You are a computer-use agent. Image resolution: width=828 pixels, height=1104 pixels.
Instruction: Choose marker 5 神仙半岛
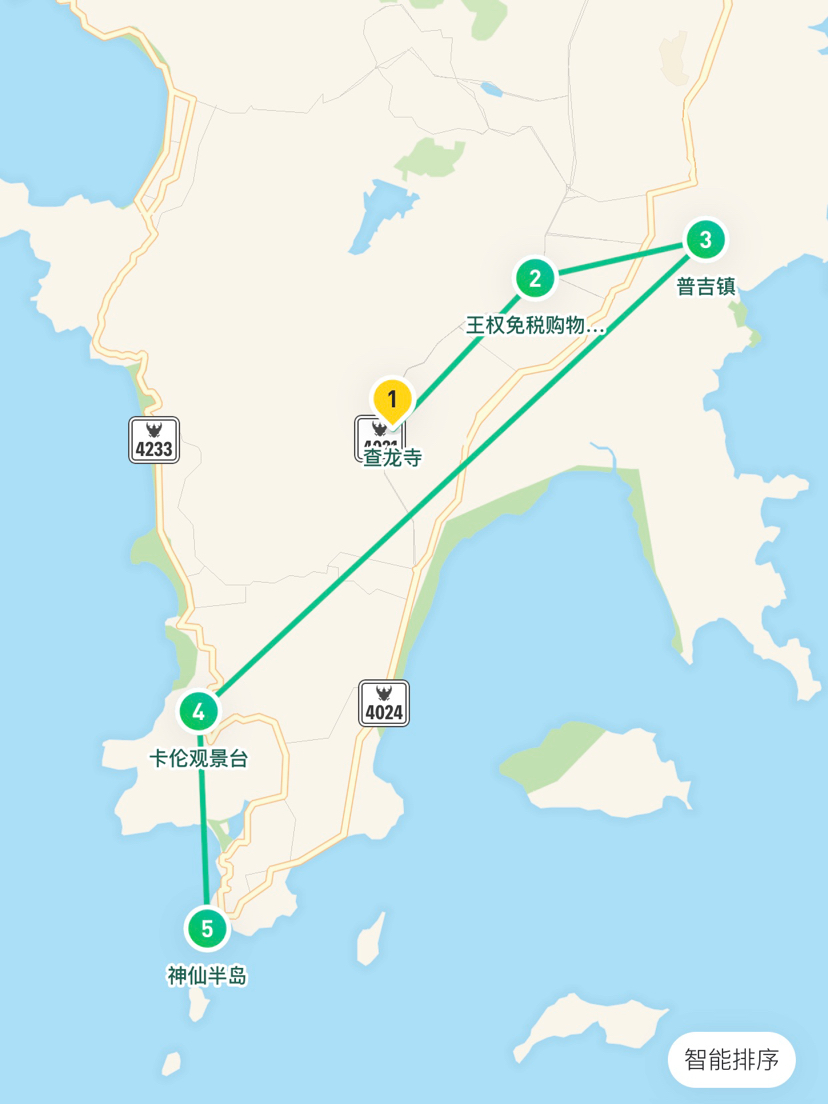pyautogui.click(x=207, y=928)
